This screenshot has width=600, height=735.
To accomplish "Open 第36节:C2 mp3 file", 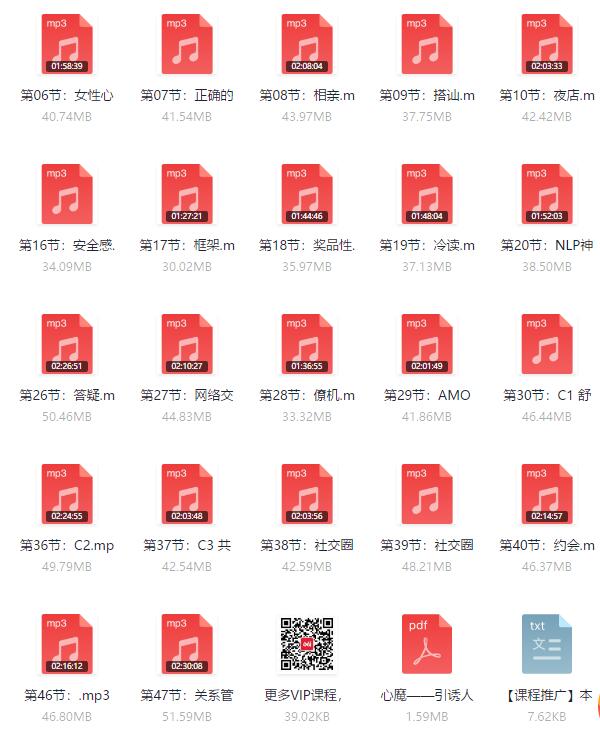I will 66,494.
